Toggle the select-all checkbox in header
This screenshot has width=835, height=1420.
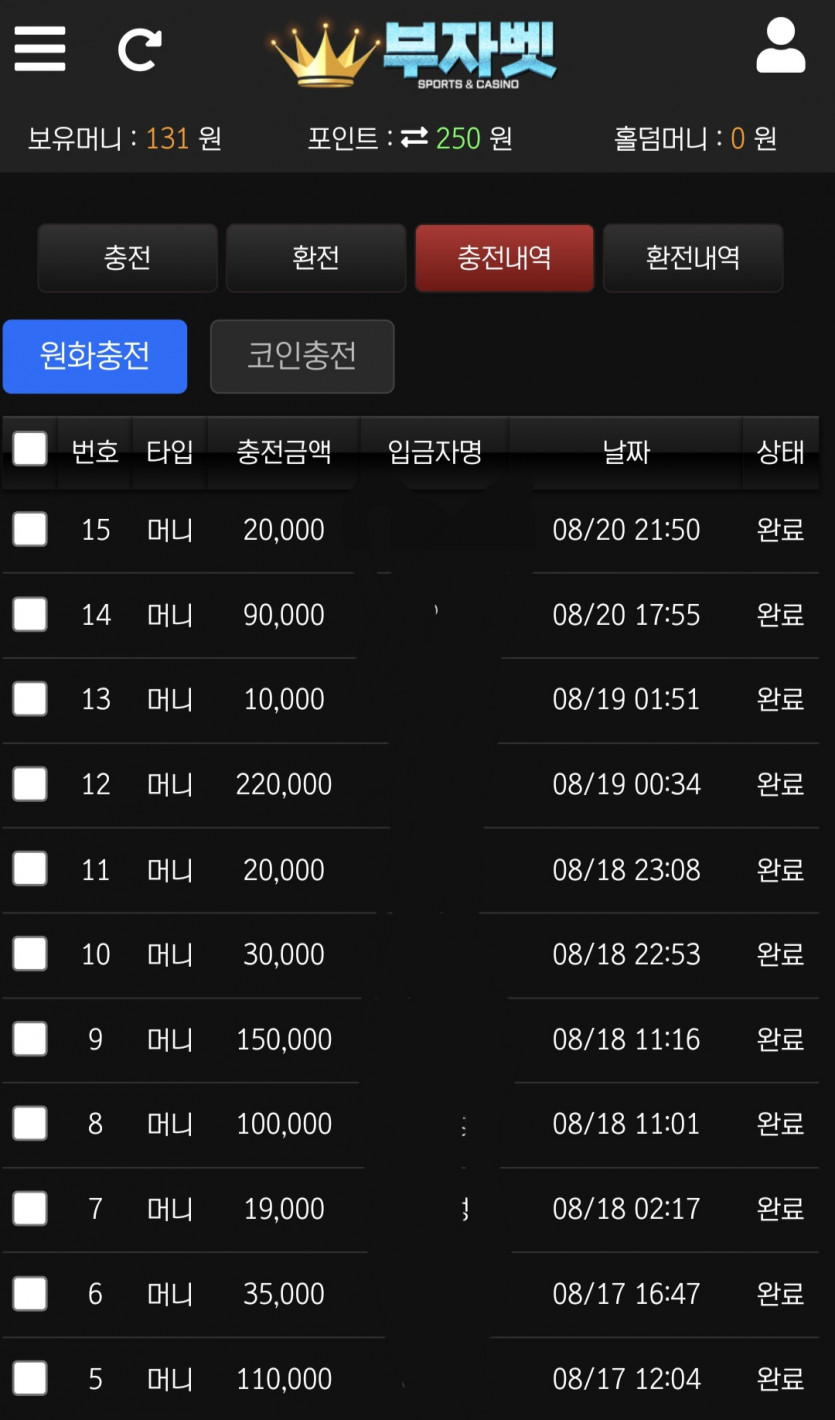pos(30,449)
